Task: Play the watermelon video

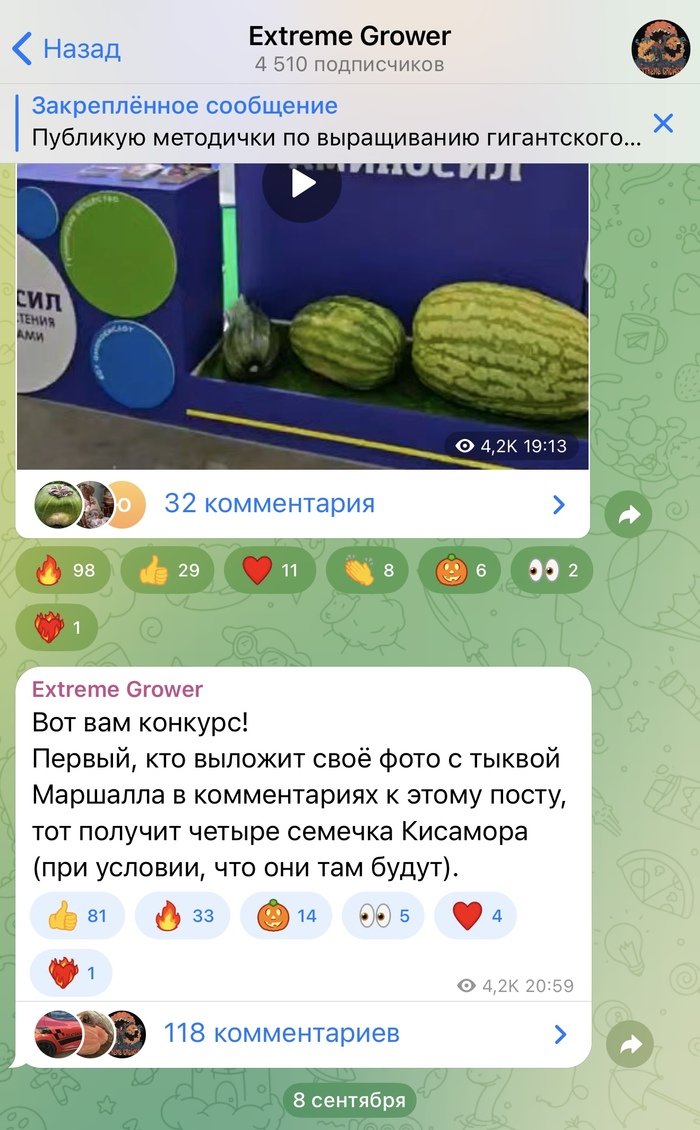Action: click(302, 183)
